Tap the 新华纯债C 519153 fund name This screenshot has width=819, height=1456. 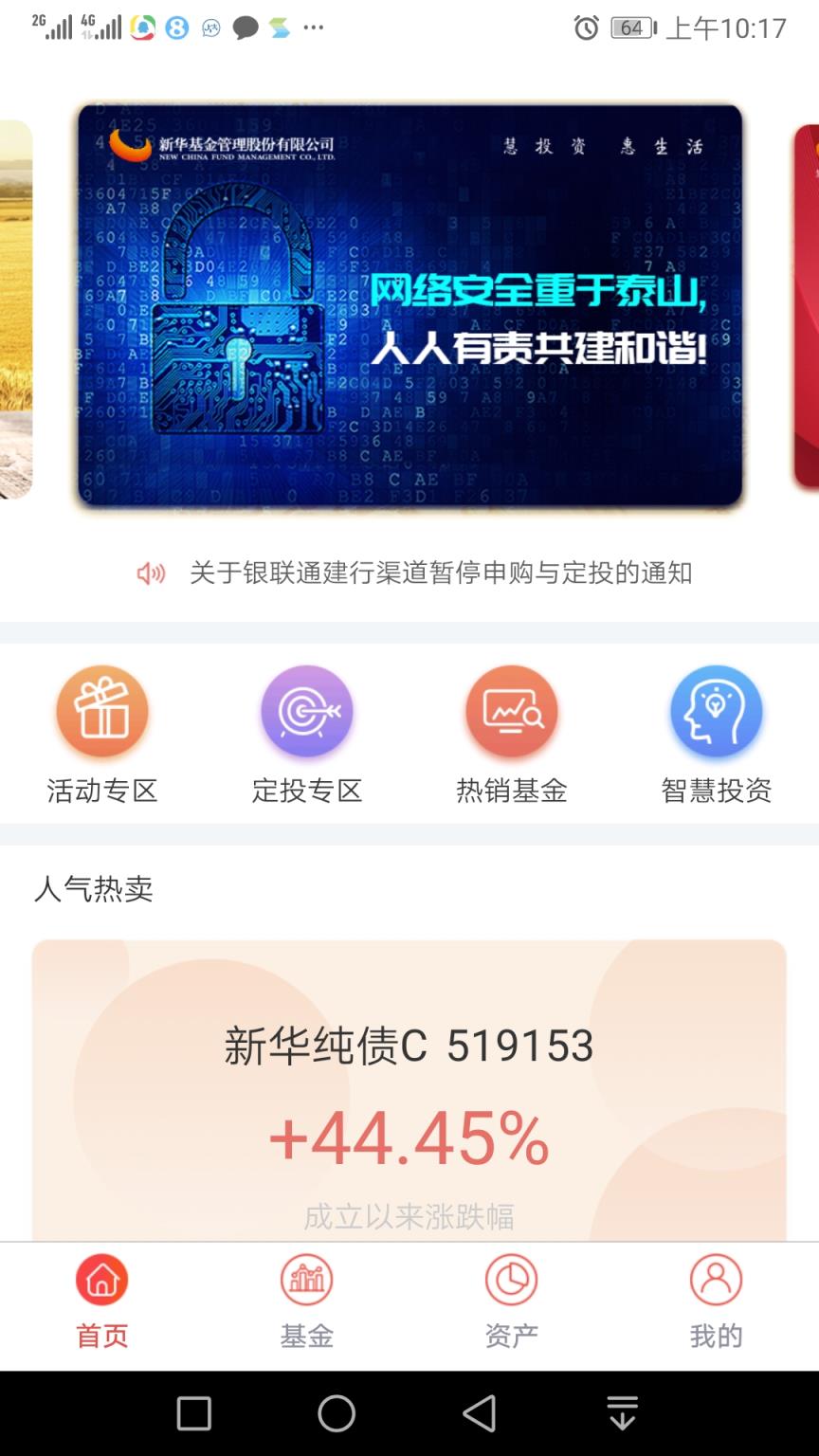tap(409, 1046)
